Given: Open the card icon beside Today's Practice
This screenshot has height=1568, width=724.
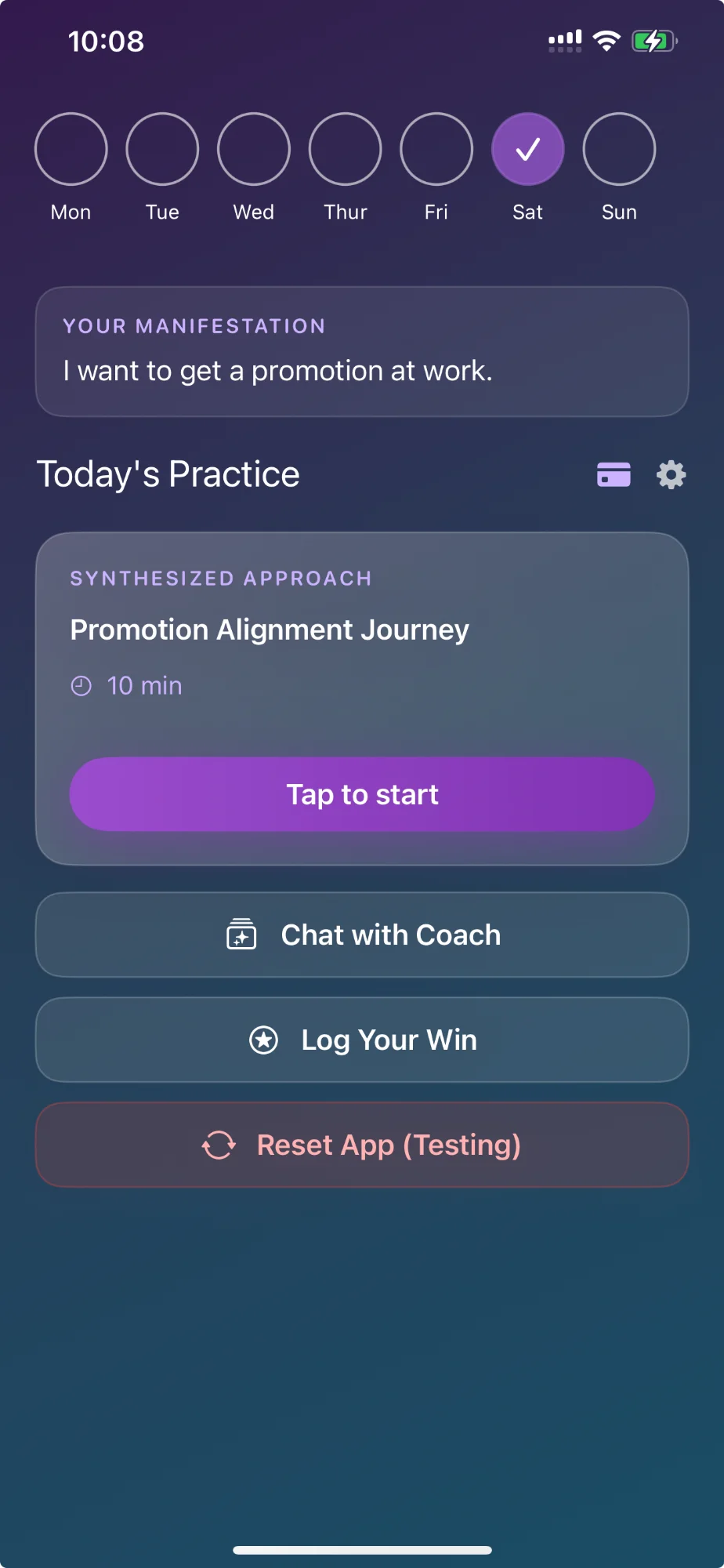Looking at the screenshot, I should point(614,475).
